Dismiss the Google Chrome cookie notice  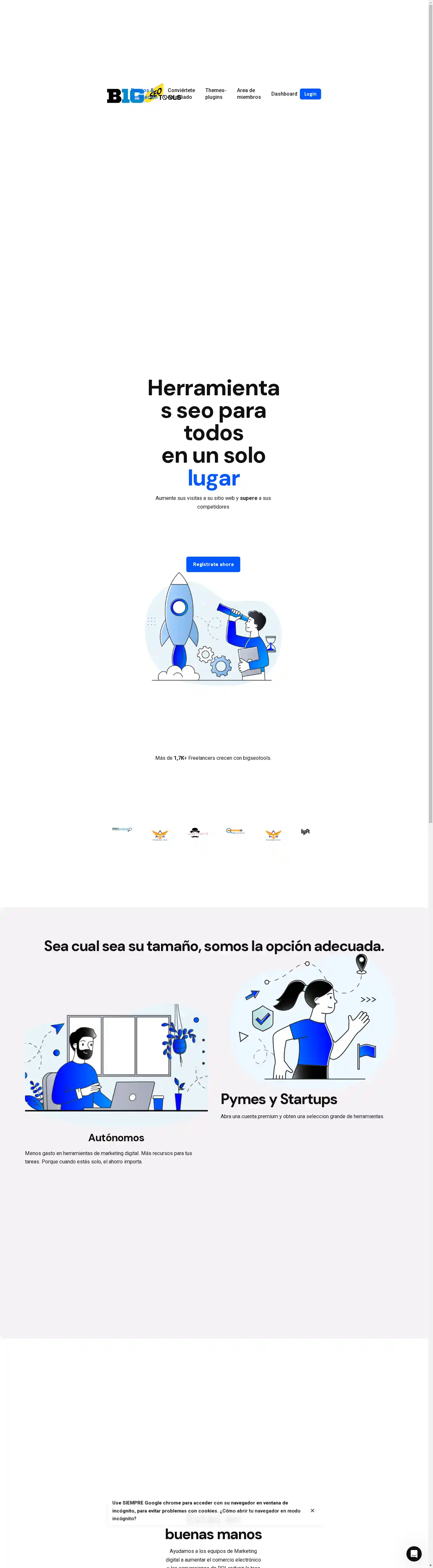pyautogui.click(x=313, y=1510)
